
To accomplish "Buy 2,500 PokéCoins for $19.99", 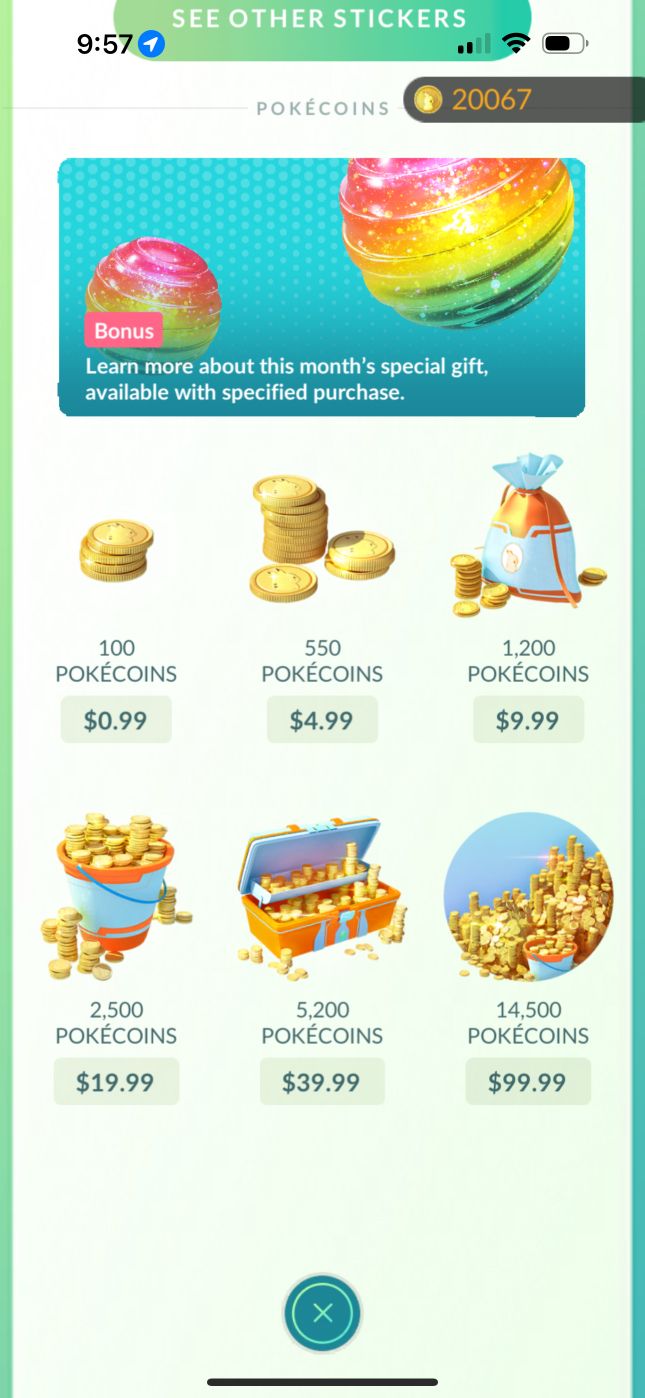I will coord(116,1081).
